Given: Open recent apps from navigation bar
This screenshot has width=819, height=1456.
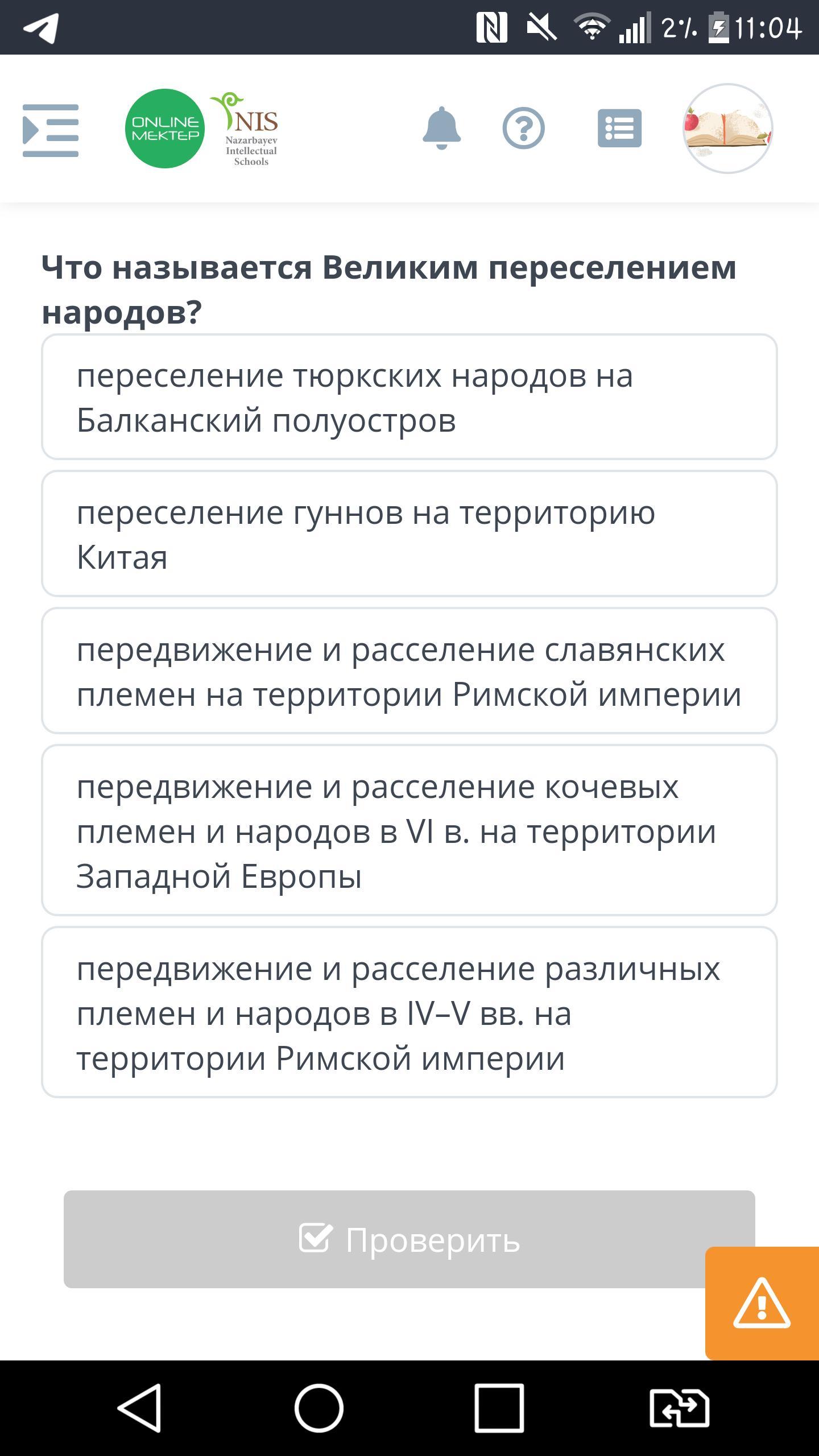Looking at the screenshot, I should [x=499, y=1408].
